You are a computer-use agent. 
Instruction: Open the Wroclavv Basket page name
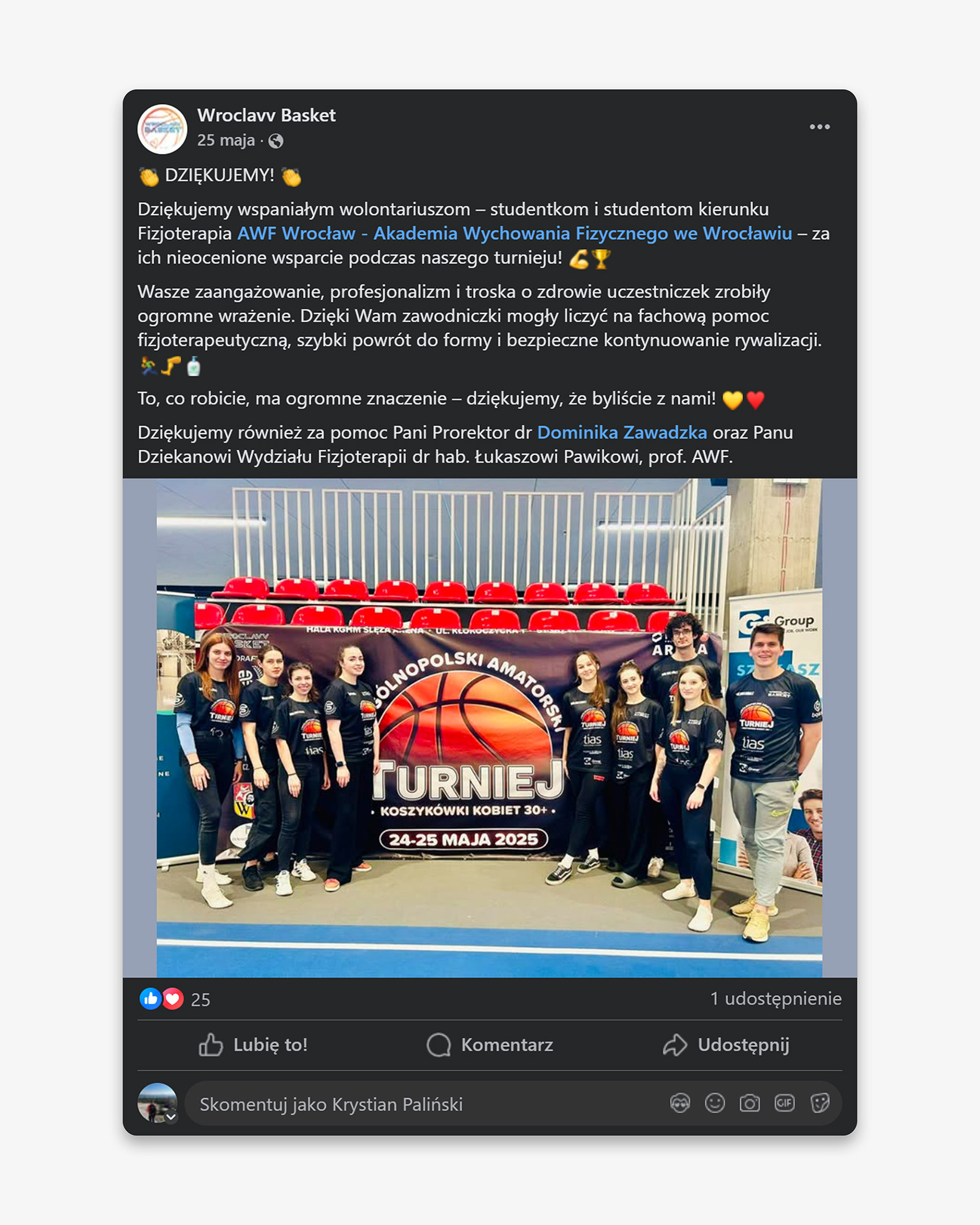(x=266, y=115)
